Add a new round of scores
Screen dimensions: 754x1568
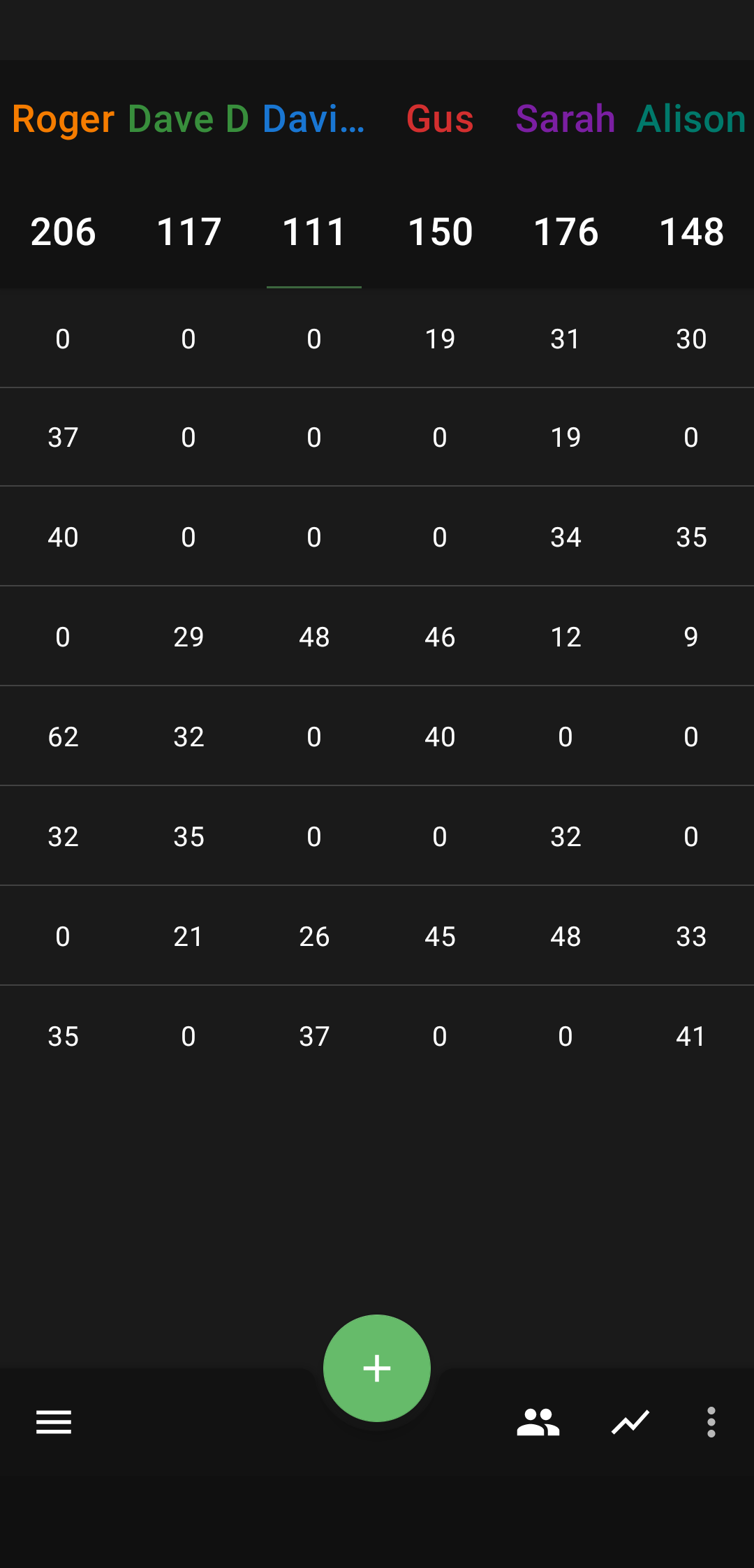click(x=377, y=1368)
